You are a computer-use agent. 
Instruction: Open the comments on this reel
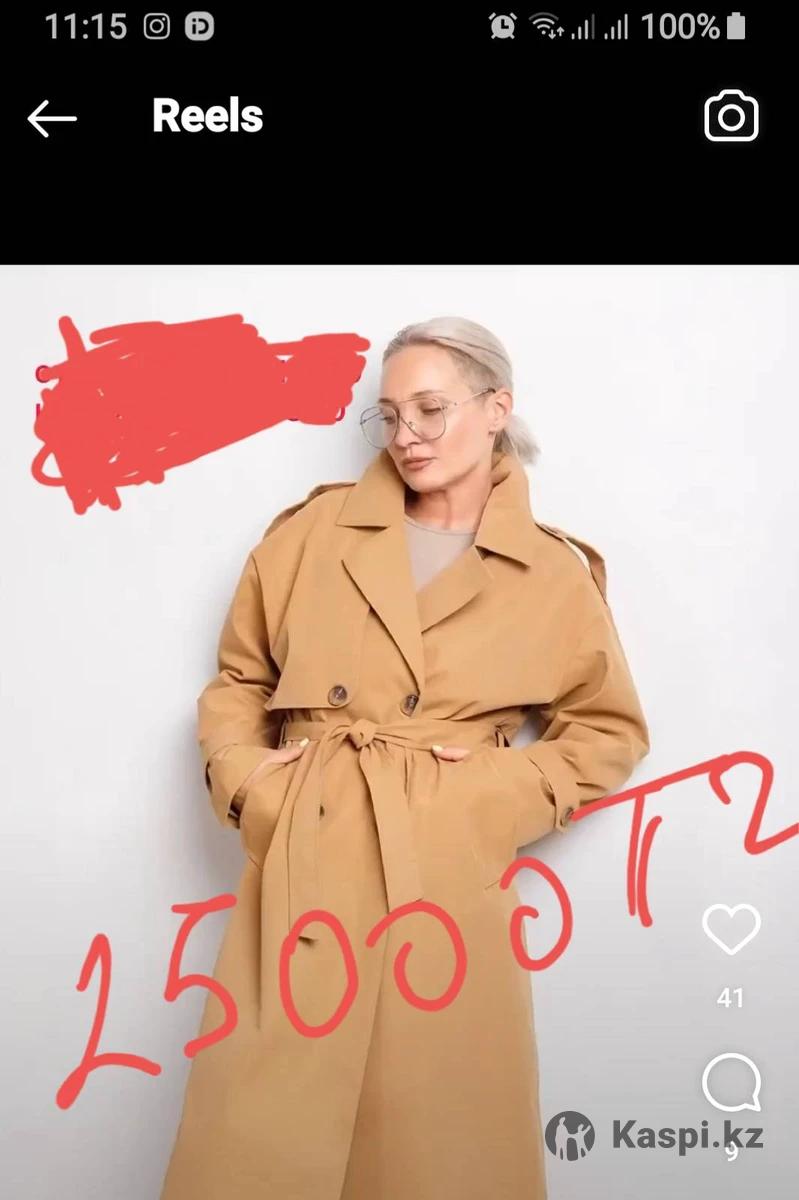point(731,1084)
